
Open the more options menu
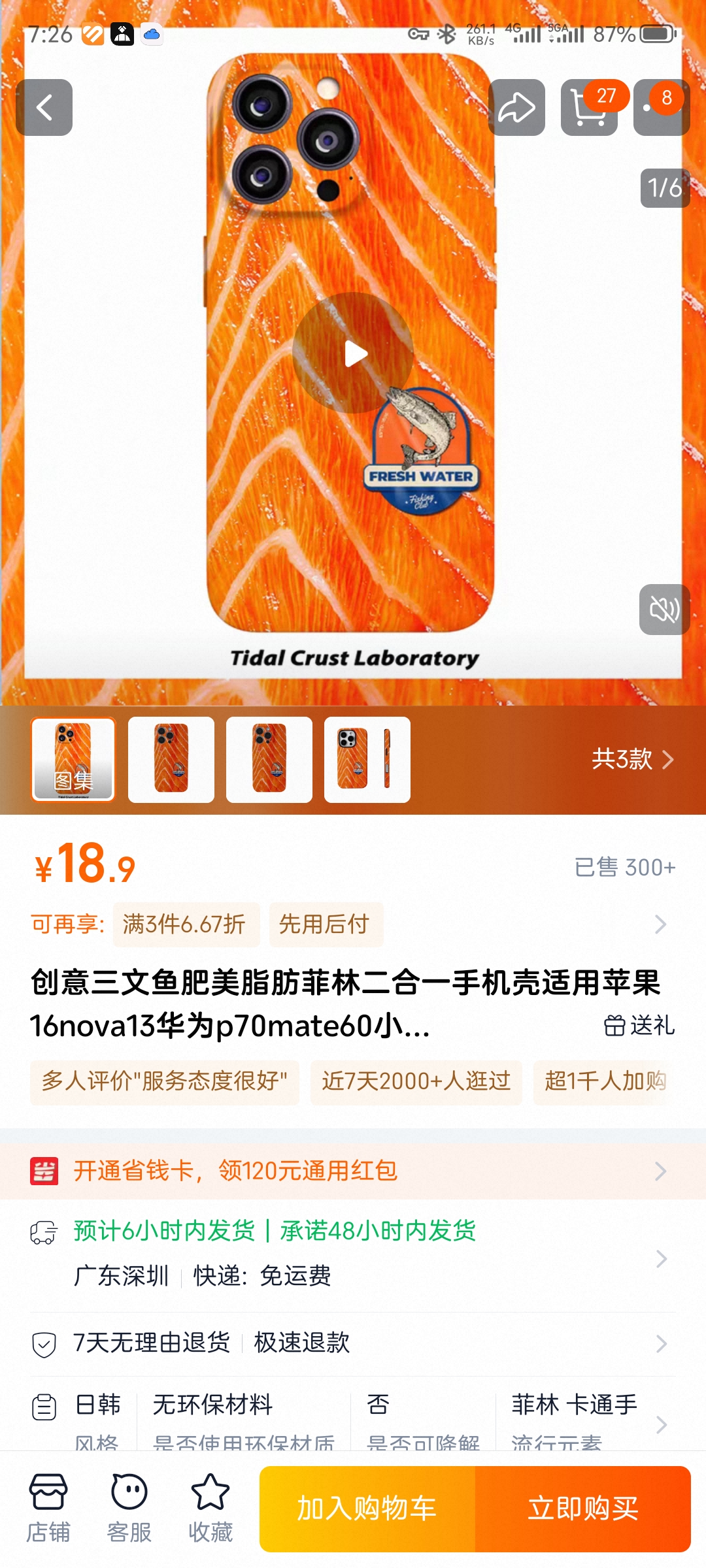pyautogui.click(x=662, y=108)
